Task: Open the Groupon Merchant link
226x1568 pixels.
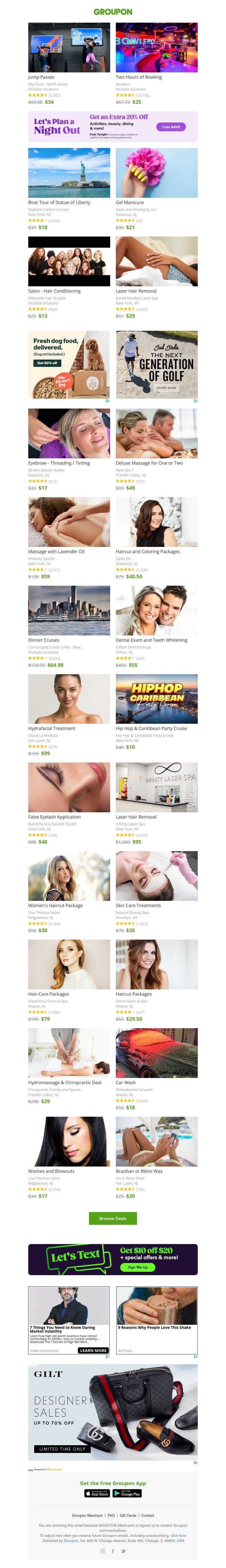Action: pyautogui.click(x=87, y=1516)
